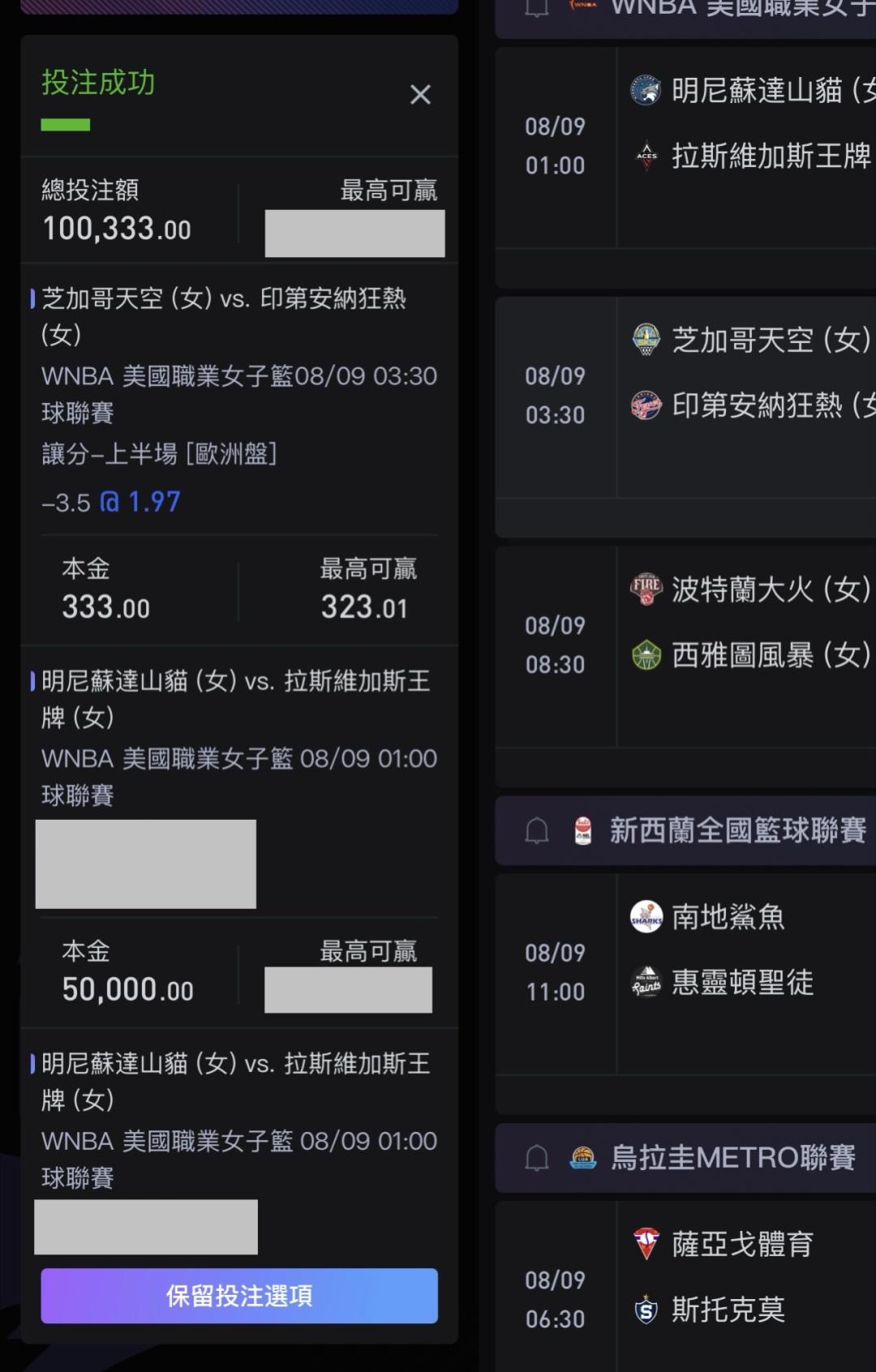
Task: Toggle the bell for 新西蘭全國籃球聯賽
Action: tap(537, 831)
